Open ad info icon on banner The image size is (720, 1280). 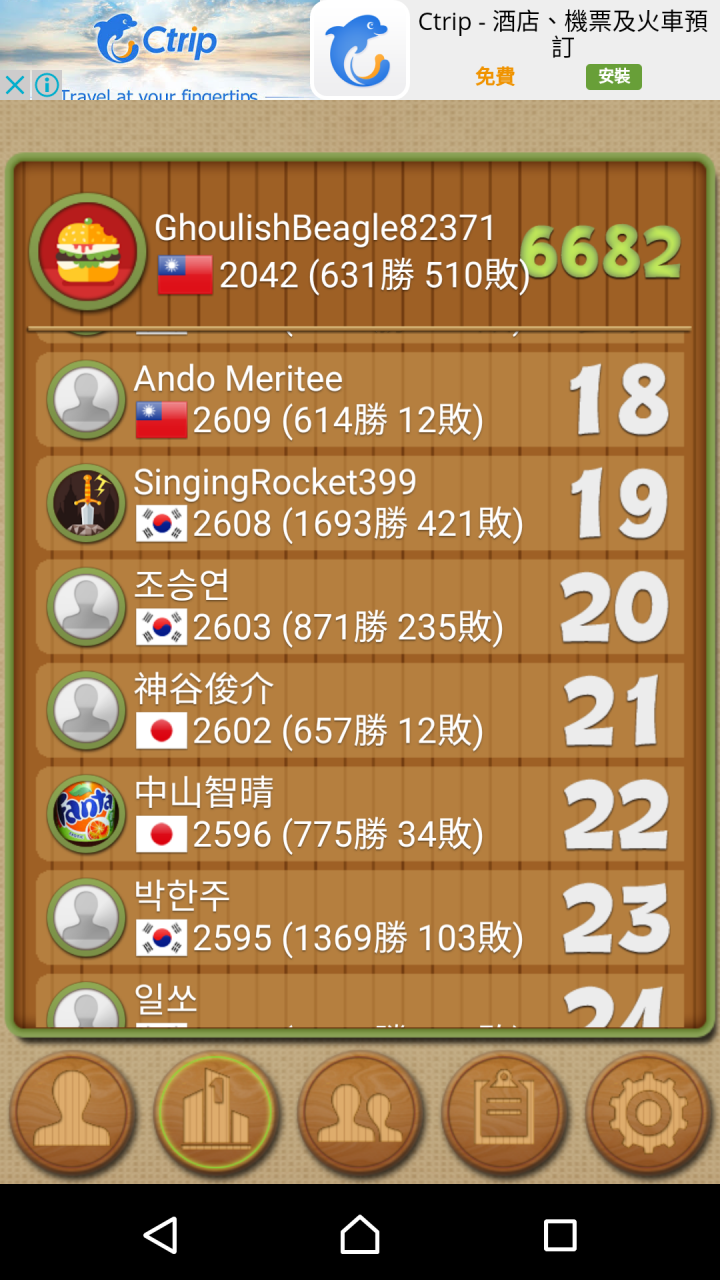(x=46, y=86)
